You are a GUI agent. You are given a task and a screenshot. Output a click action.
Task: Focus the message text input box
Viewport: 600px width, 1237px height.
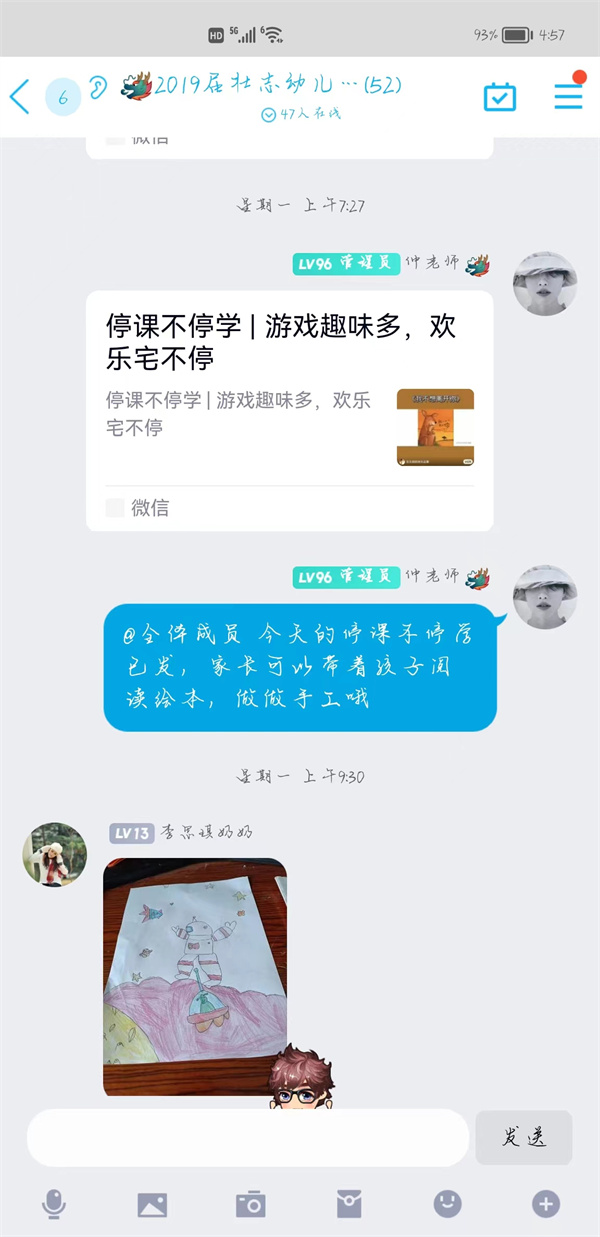(247, 1138)
